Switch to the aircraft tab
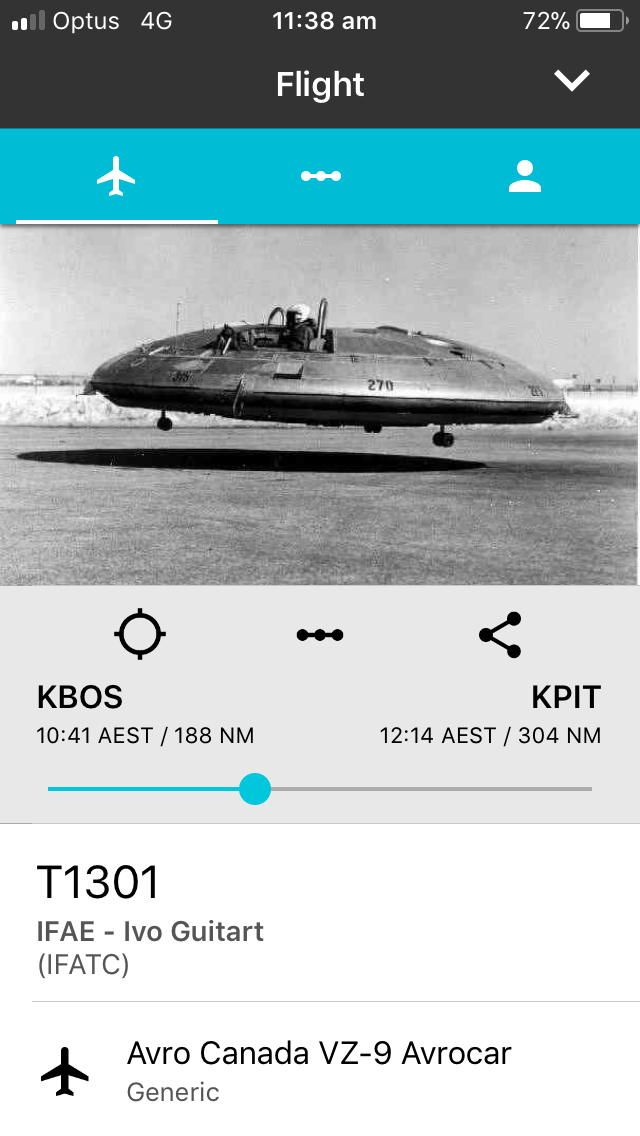 [x=117, y=176]
